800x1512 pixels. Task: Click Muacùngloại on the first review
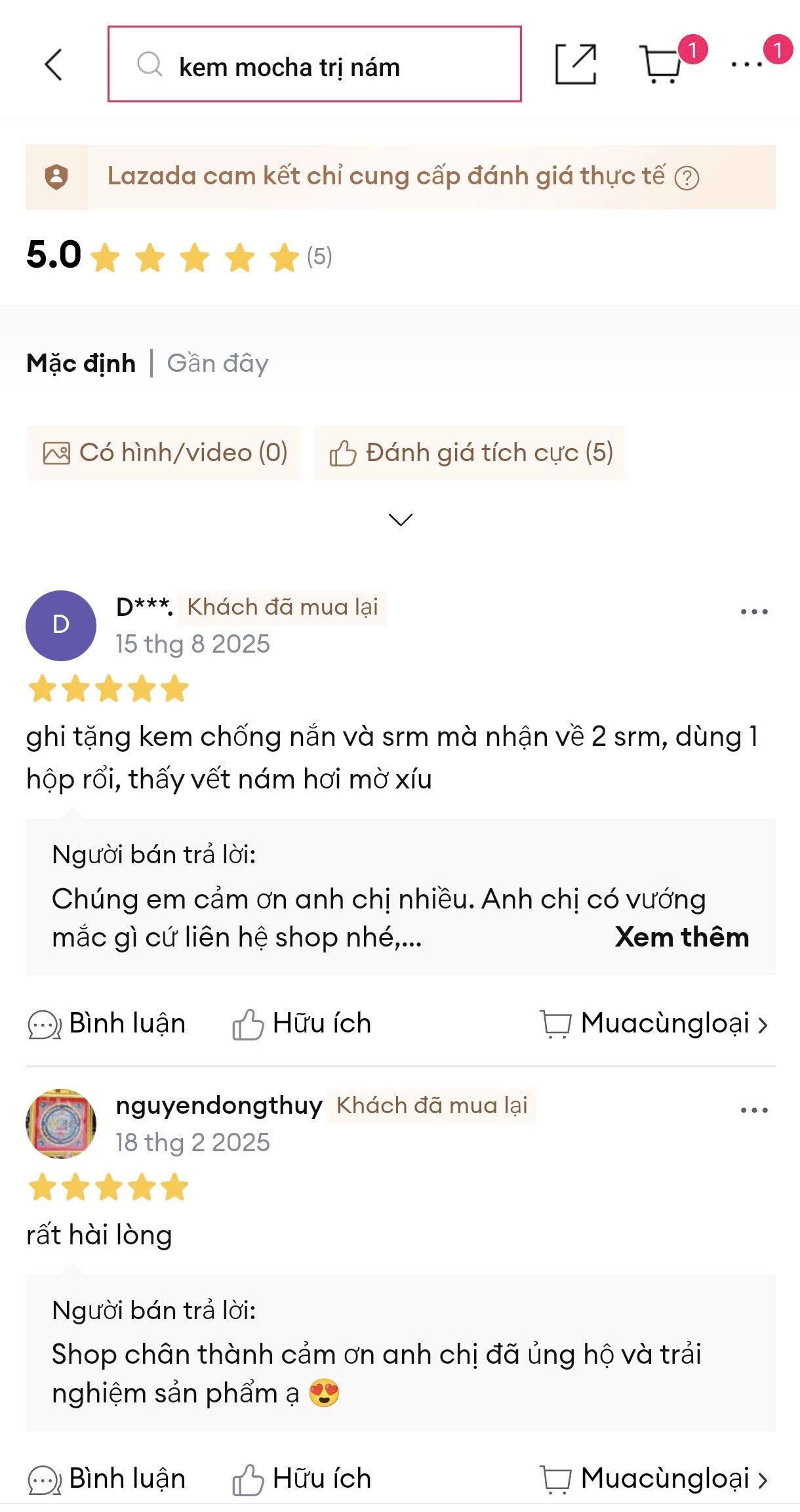pyautogui.click(x=654, y=1023)
